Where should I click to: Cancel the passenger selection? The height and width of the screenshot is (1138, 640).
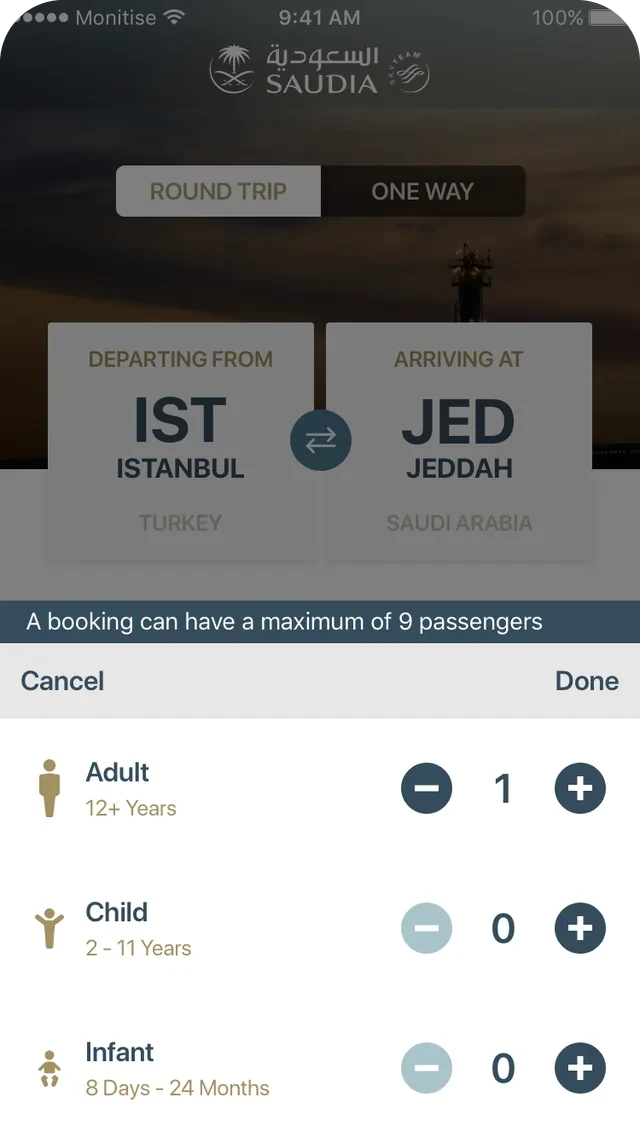click(x=62, y=681)
